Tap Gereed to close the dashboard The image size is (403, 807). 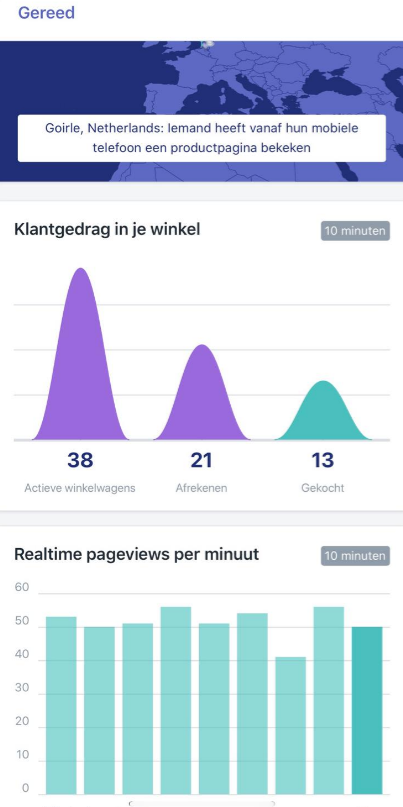pyautogui.click(x=46, y=12)
